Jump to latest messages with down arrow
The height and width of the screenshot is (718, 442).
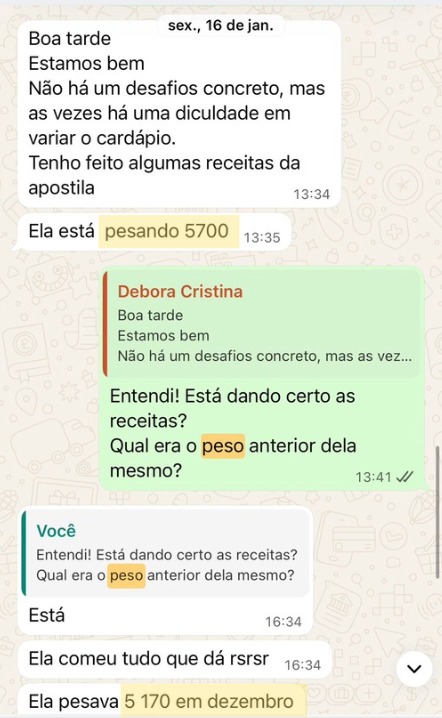pyautogui.click(x=414, y=669)
